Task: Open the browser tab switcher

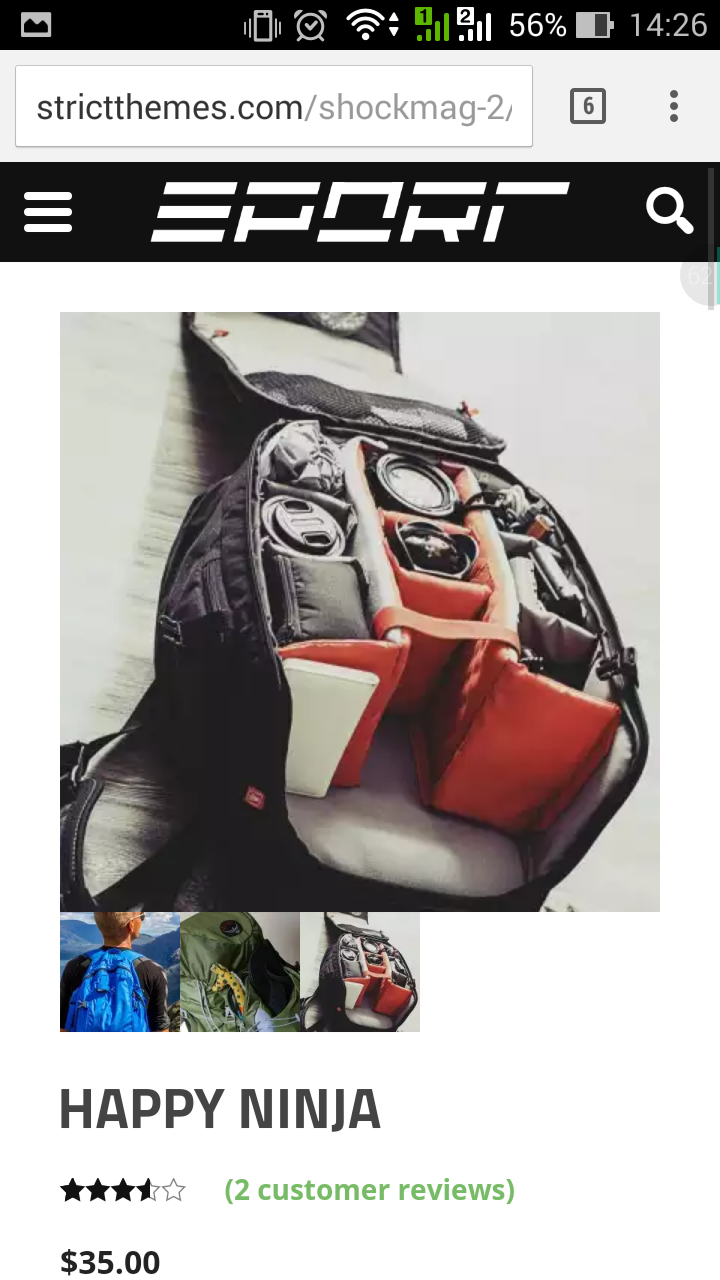Action: click(x=587, y=106)
